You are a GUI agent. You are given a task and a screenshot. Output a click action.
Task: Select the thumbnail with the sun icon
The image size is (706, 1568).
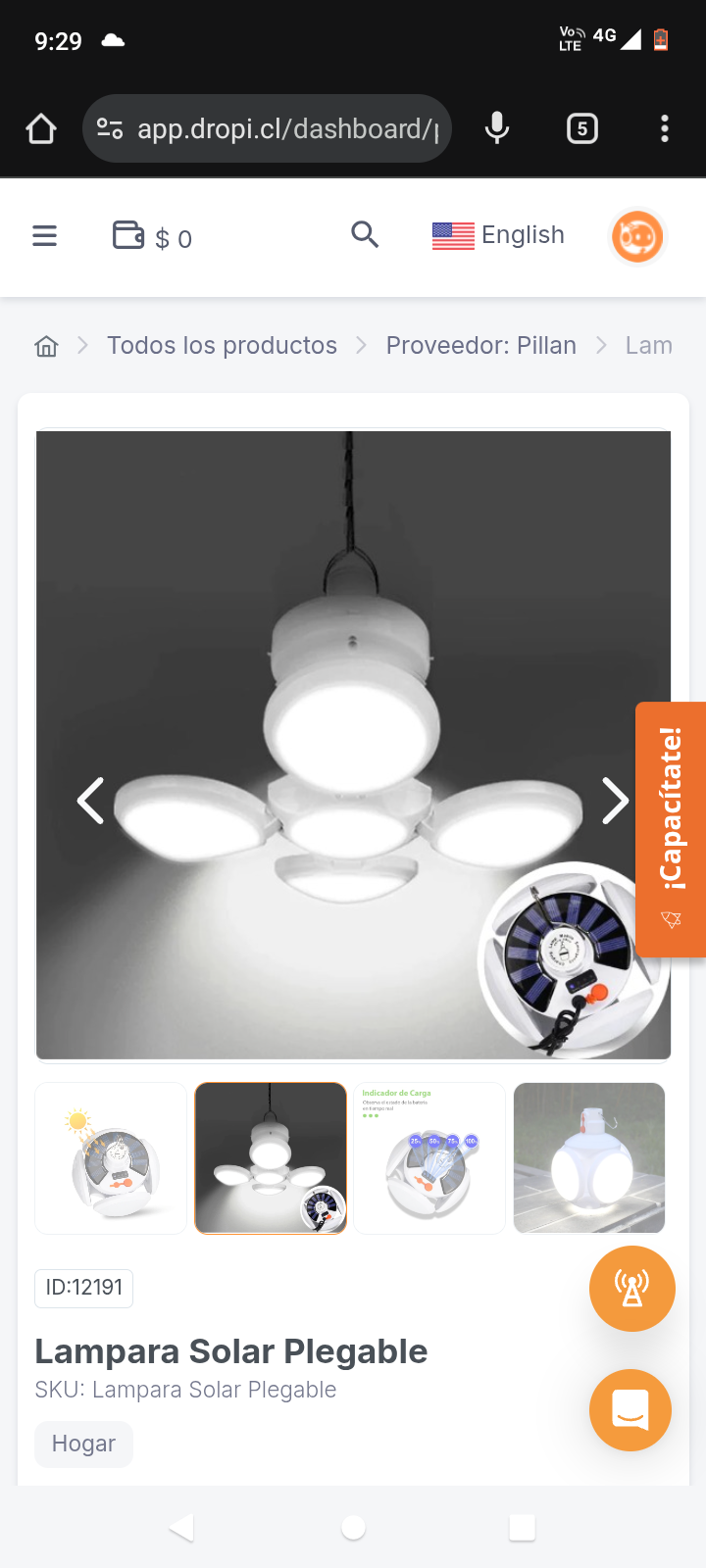pyautogui.click(x=111, y=1157)
